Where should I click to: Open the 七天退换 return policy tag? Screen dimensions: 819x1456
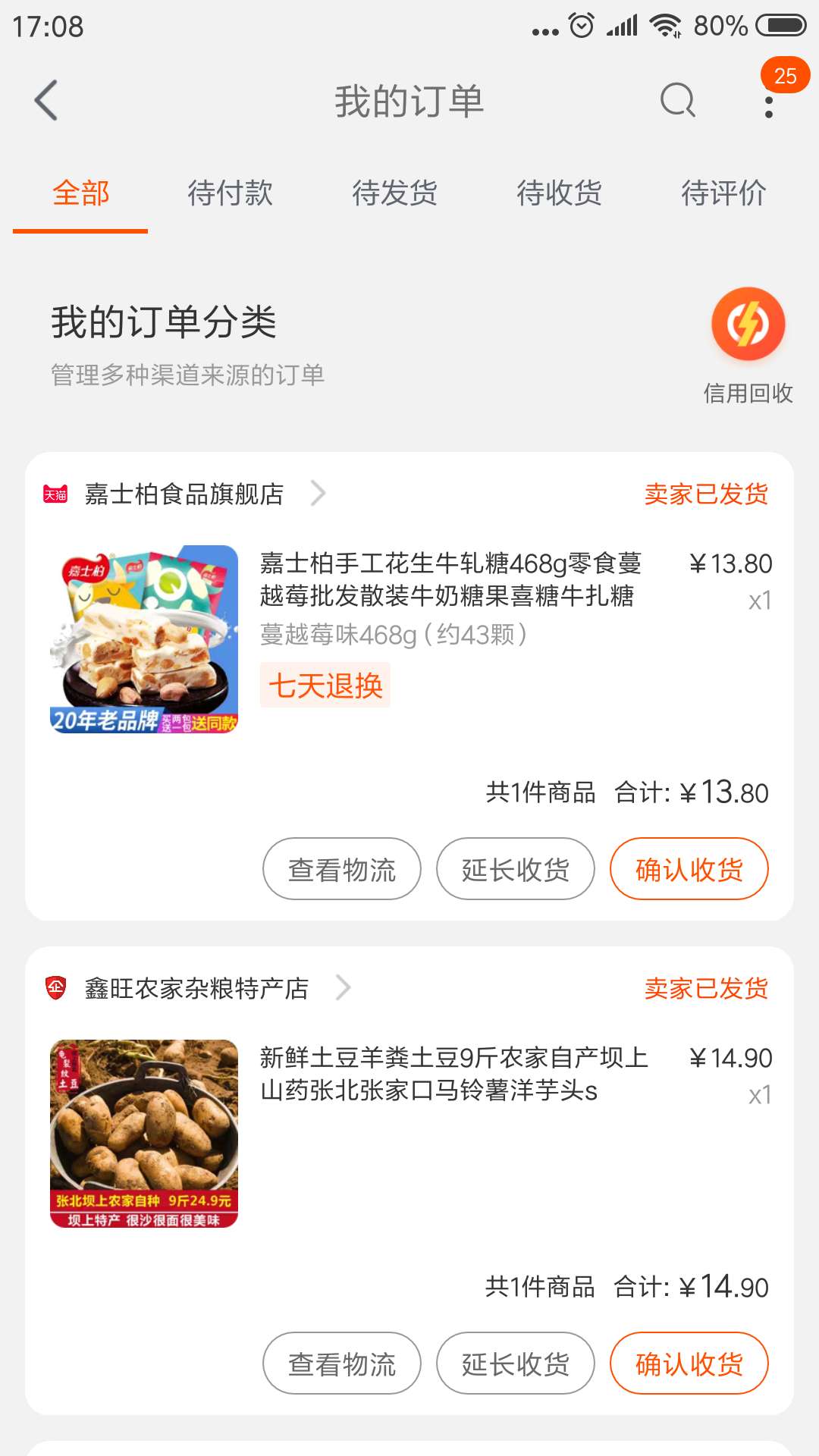pyautogui.click(x=325, y=685)
